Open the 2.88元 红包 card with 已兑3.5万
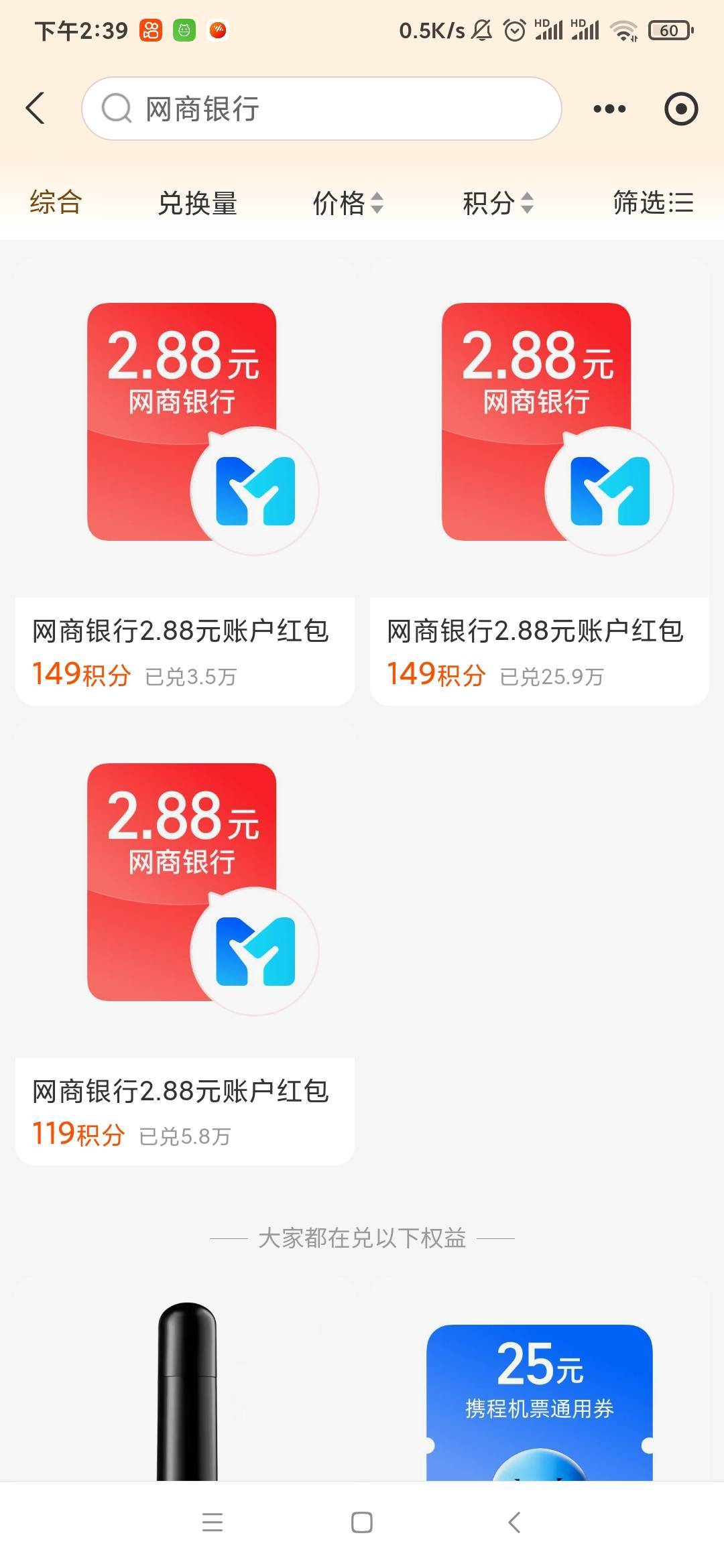724x1568 pixels. click(x=184, y=482)
